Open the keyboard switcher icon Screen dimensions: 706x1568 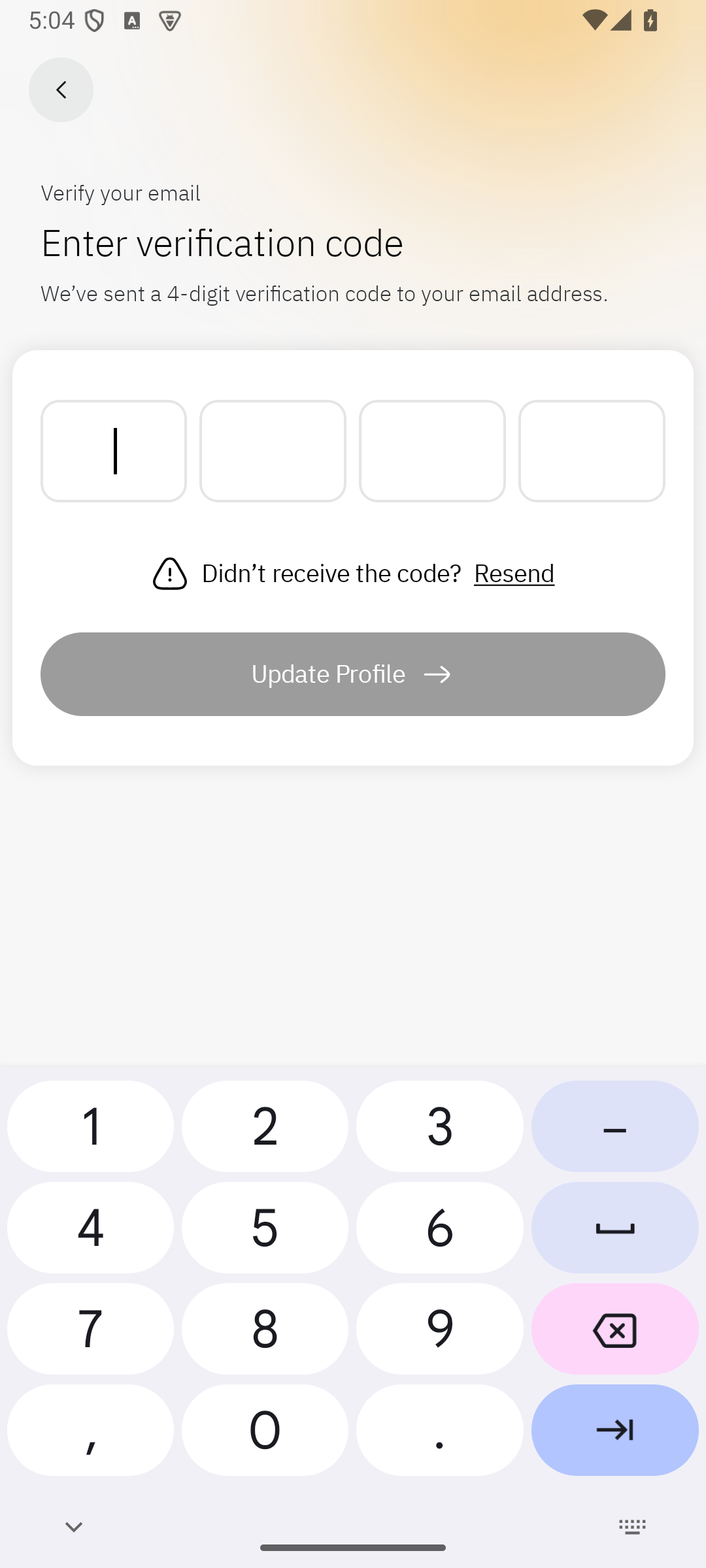pyautogui.click(x=632, y=1527)
